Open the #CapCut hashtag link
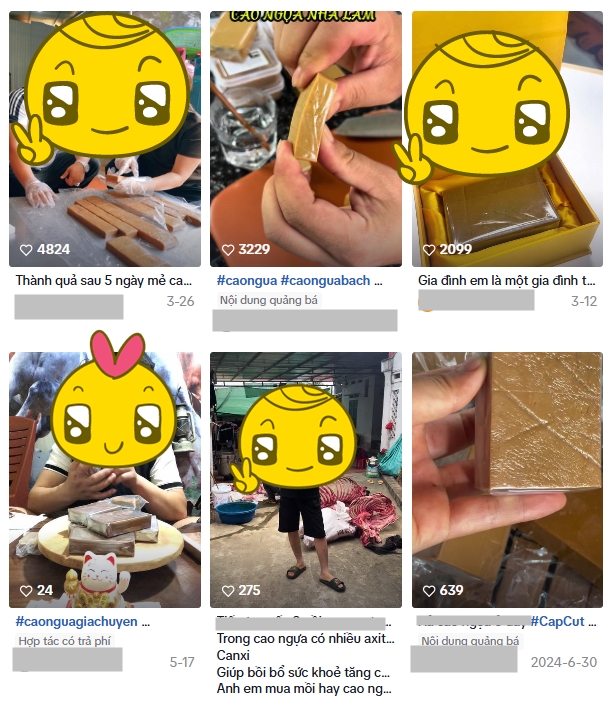The width and height of the screenshot is (613, 701). [557, 621]
